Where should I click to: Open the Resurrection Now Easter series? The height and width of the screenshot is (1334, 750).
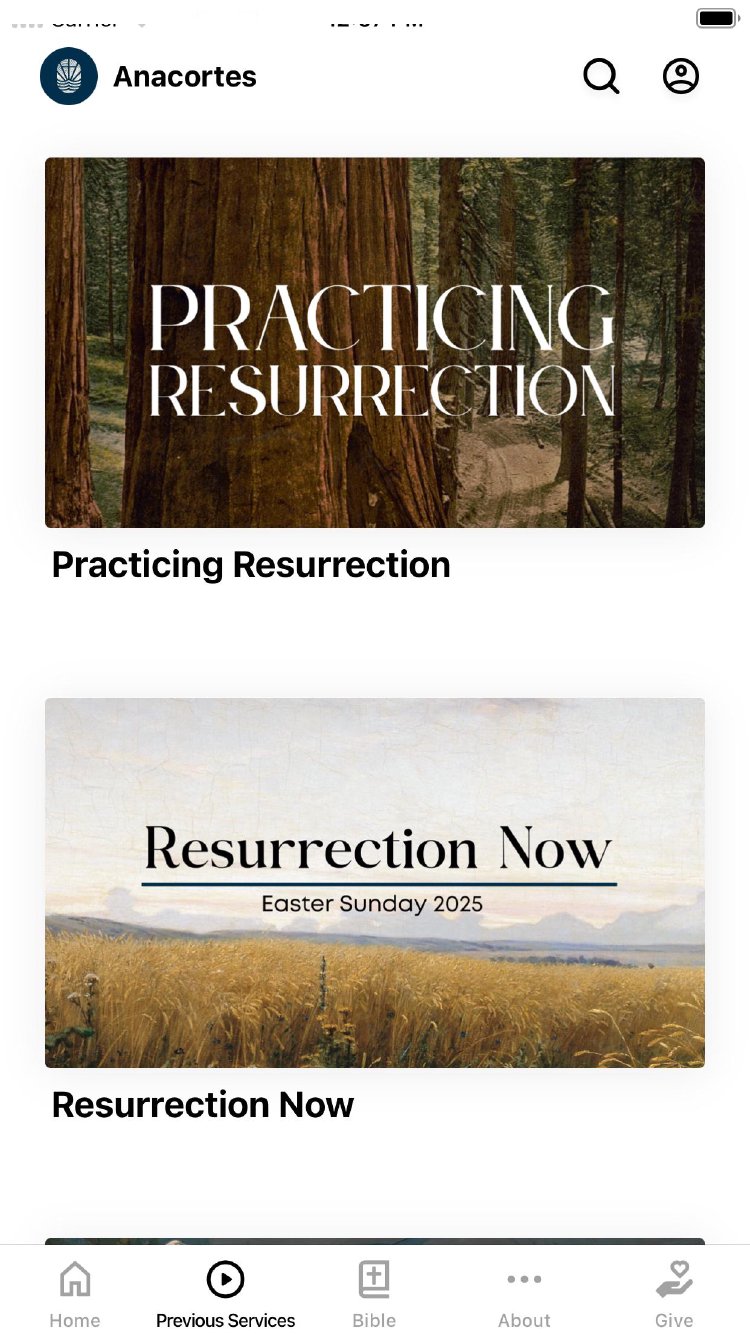[x=375, y=883]
